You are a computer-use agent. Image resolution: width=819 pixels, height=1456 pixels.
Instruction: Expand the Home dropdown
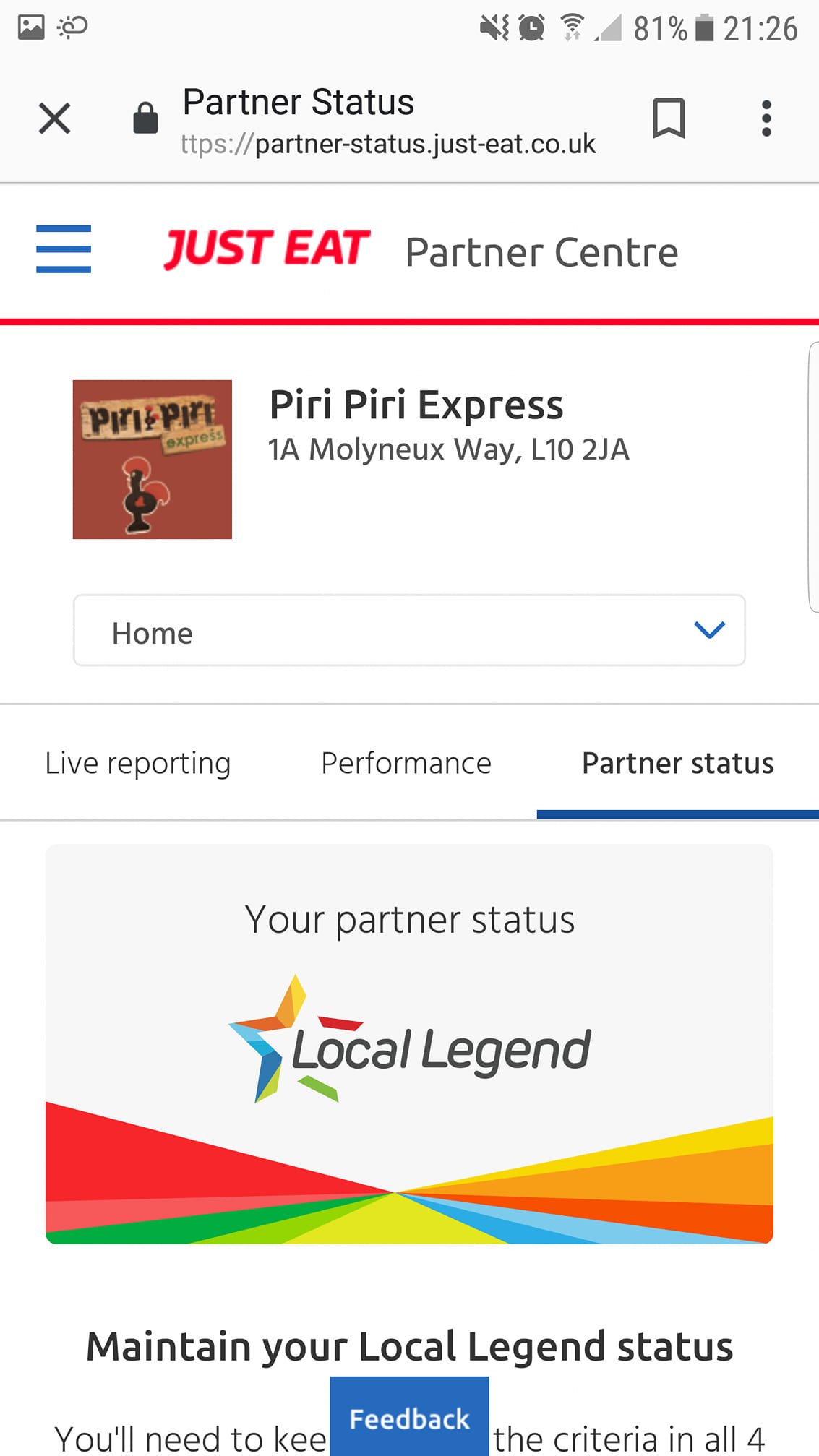click(x=409, y=631)
